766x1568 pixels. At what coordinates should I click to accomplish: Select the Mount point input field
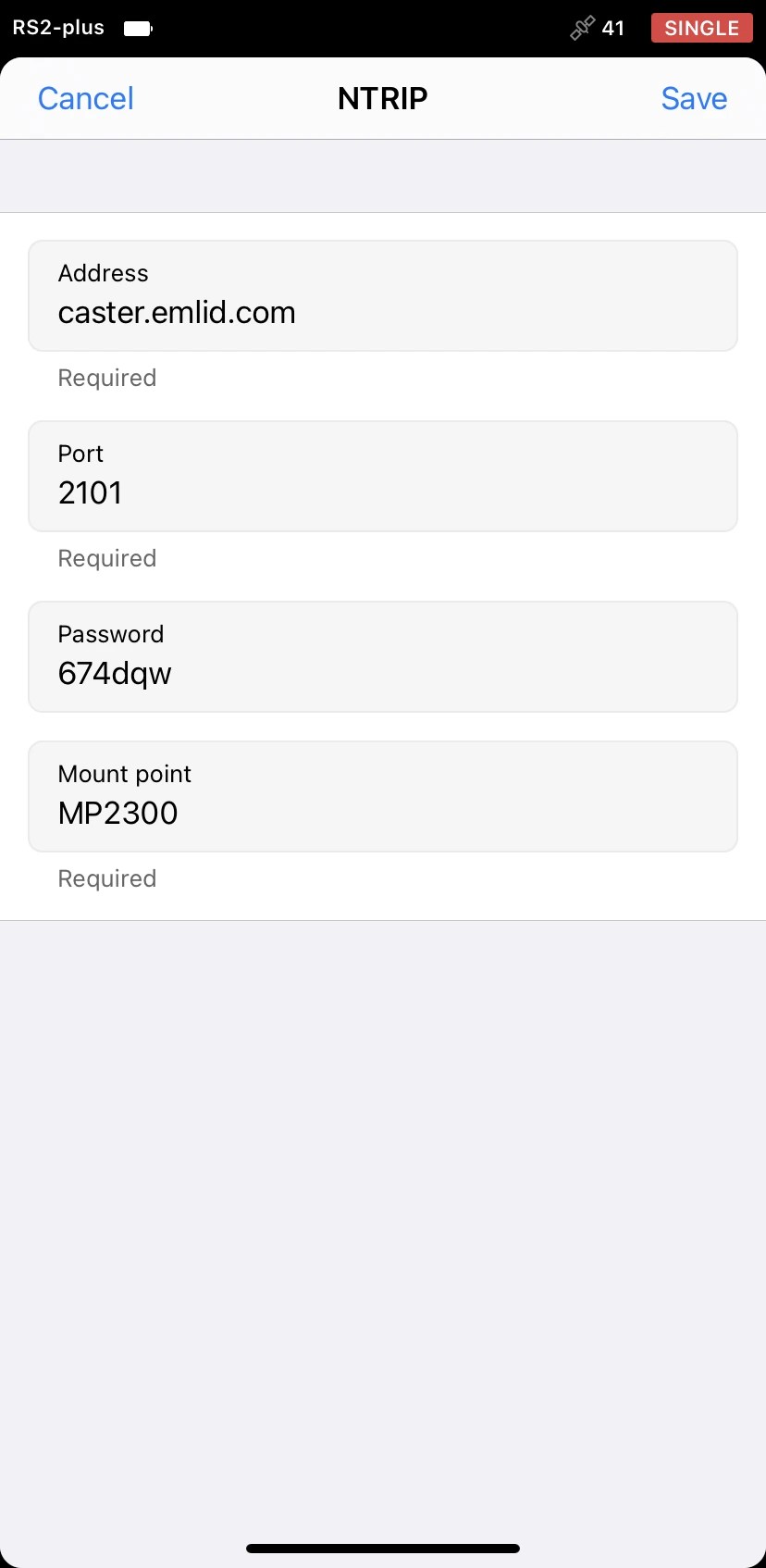pos(382,796)
